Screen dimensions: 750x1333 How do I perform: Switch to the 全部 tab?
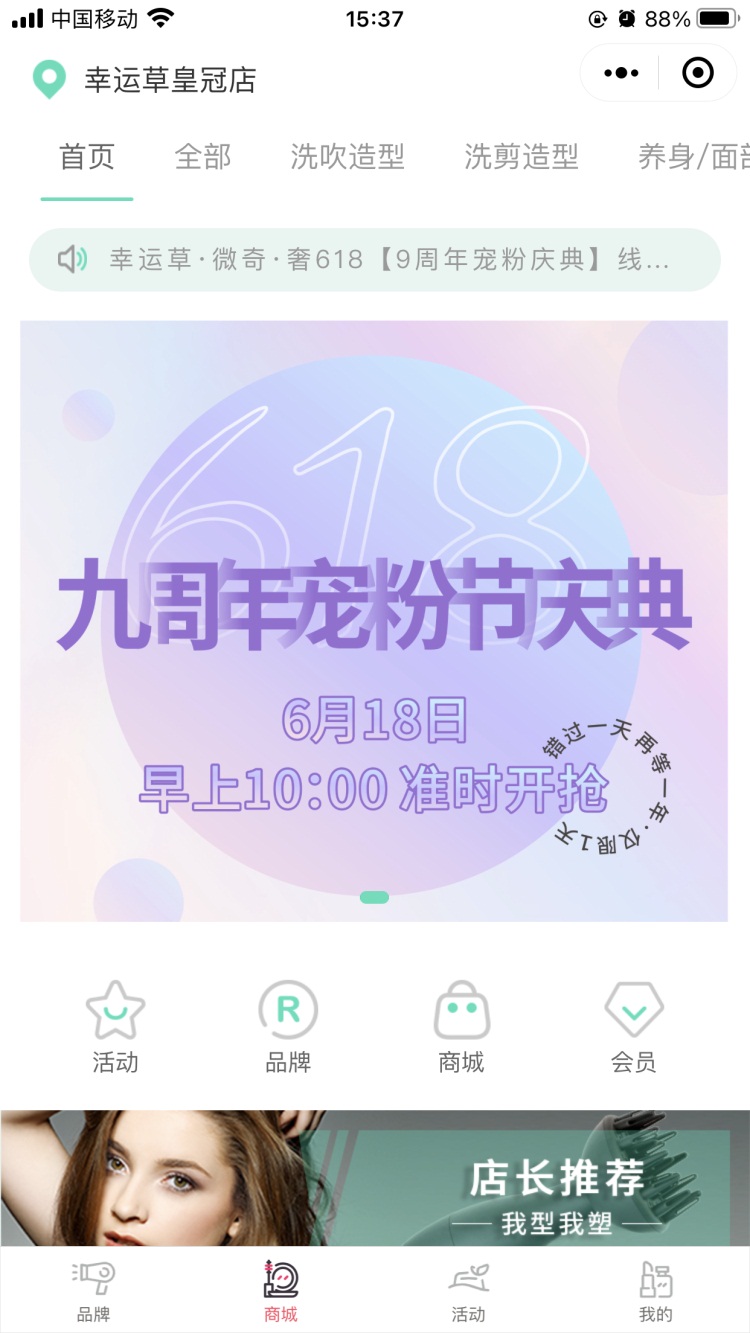203,157
